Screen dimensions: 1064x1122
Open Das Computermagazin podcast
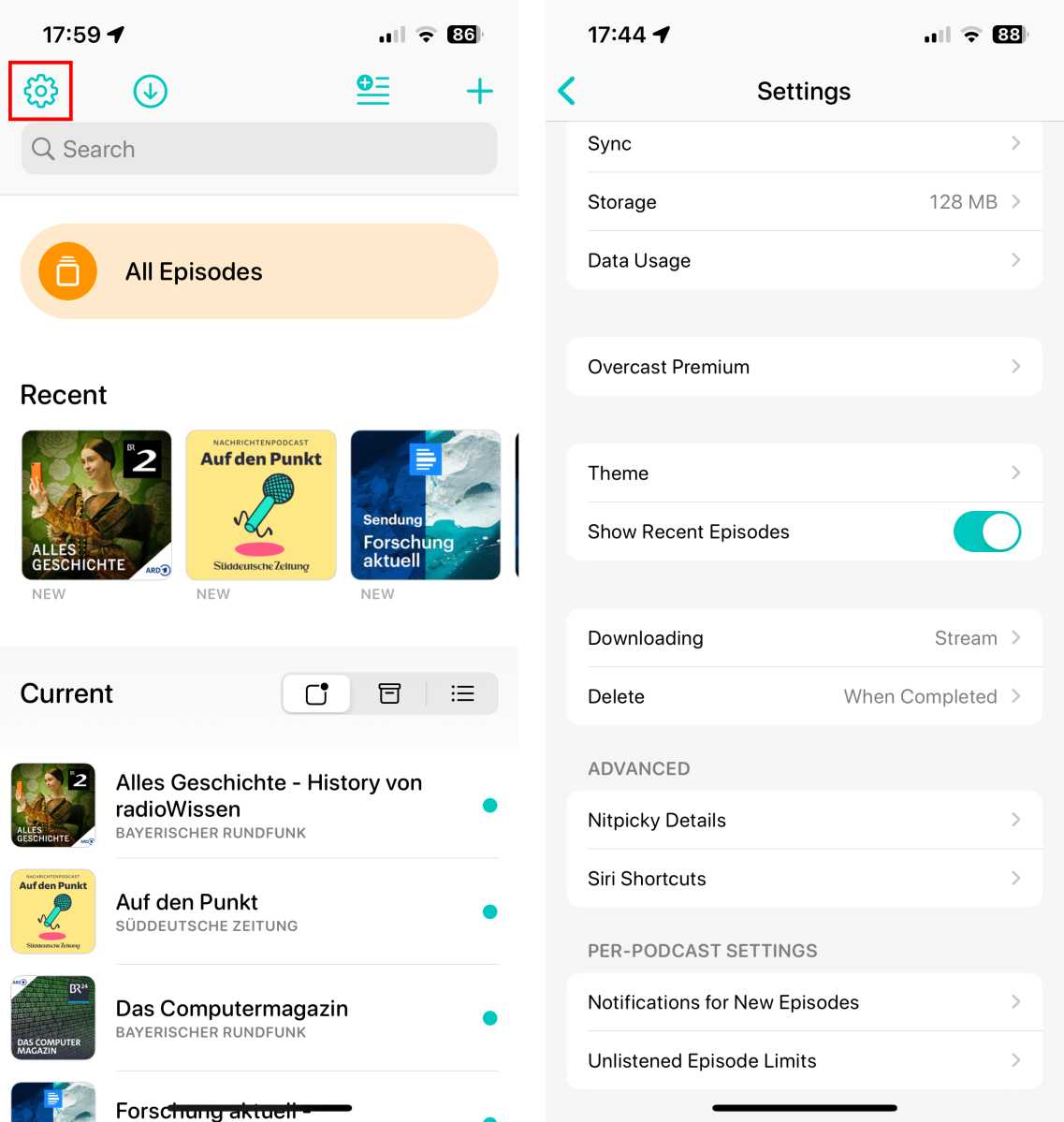(232, 1018)
